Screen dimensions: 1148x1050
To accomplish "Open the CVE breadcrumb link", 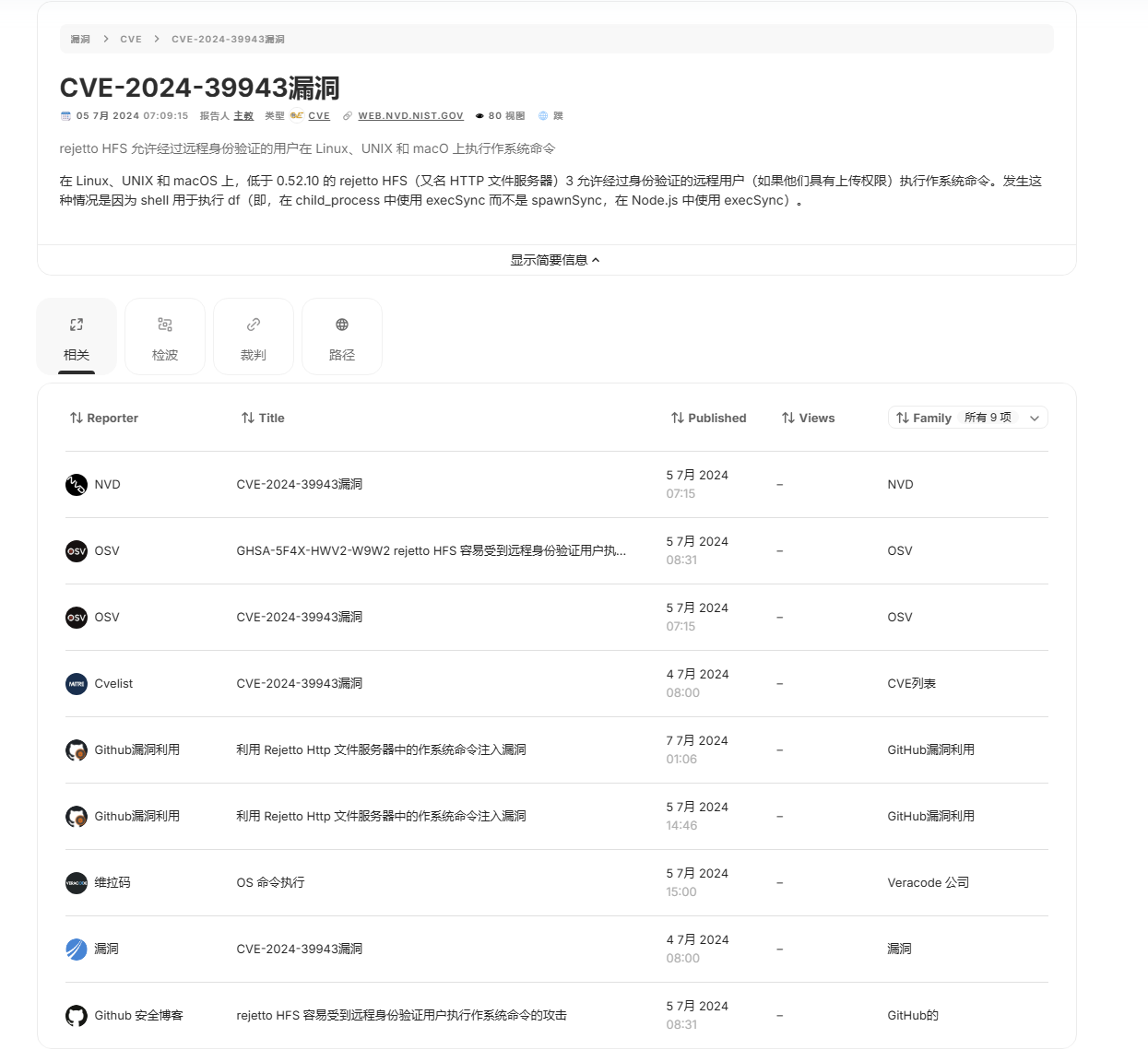I will 130,40.
